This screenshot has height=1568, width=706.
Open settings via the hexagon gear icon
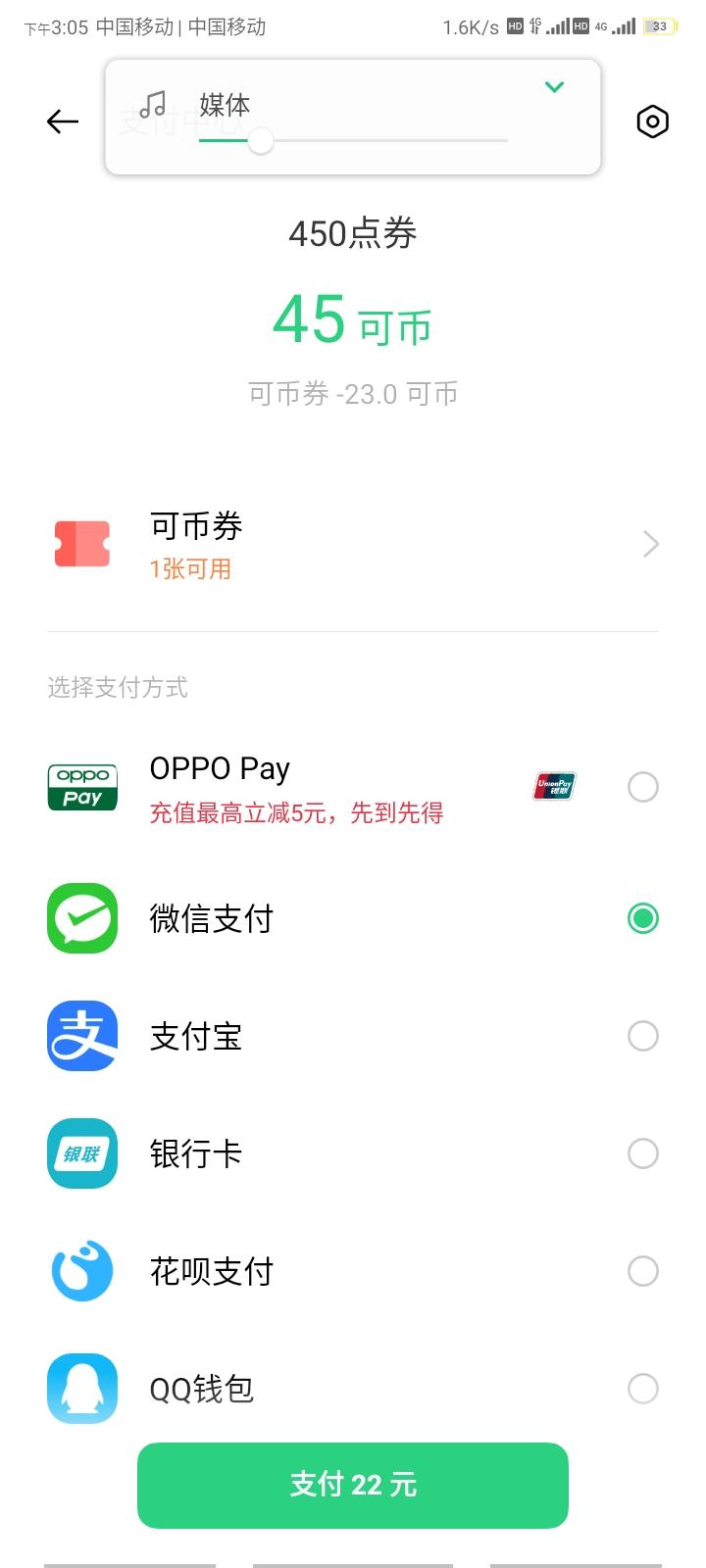652,122
